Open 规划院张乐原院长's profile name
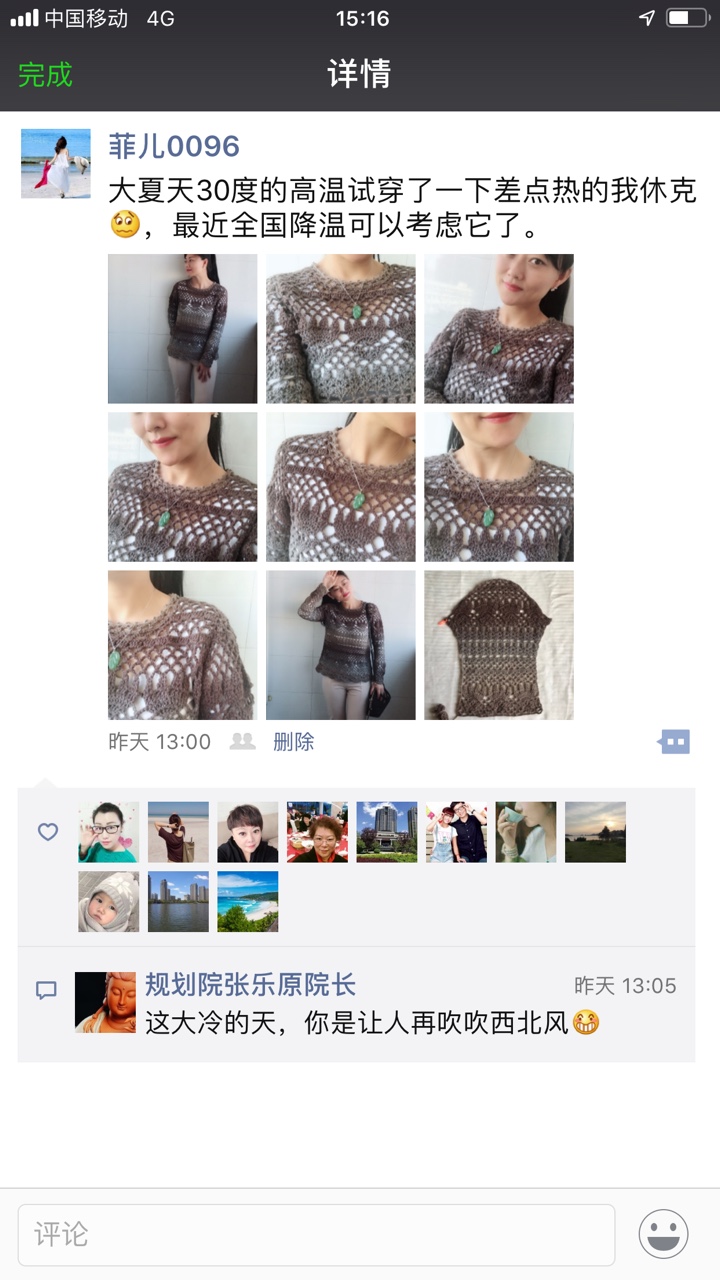This screenshot has height=1280, width=720. pos(250,985)
